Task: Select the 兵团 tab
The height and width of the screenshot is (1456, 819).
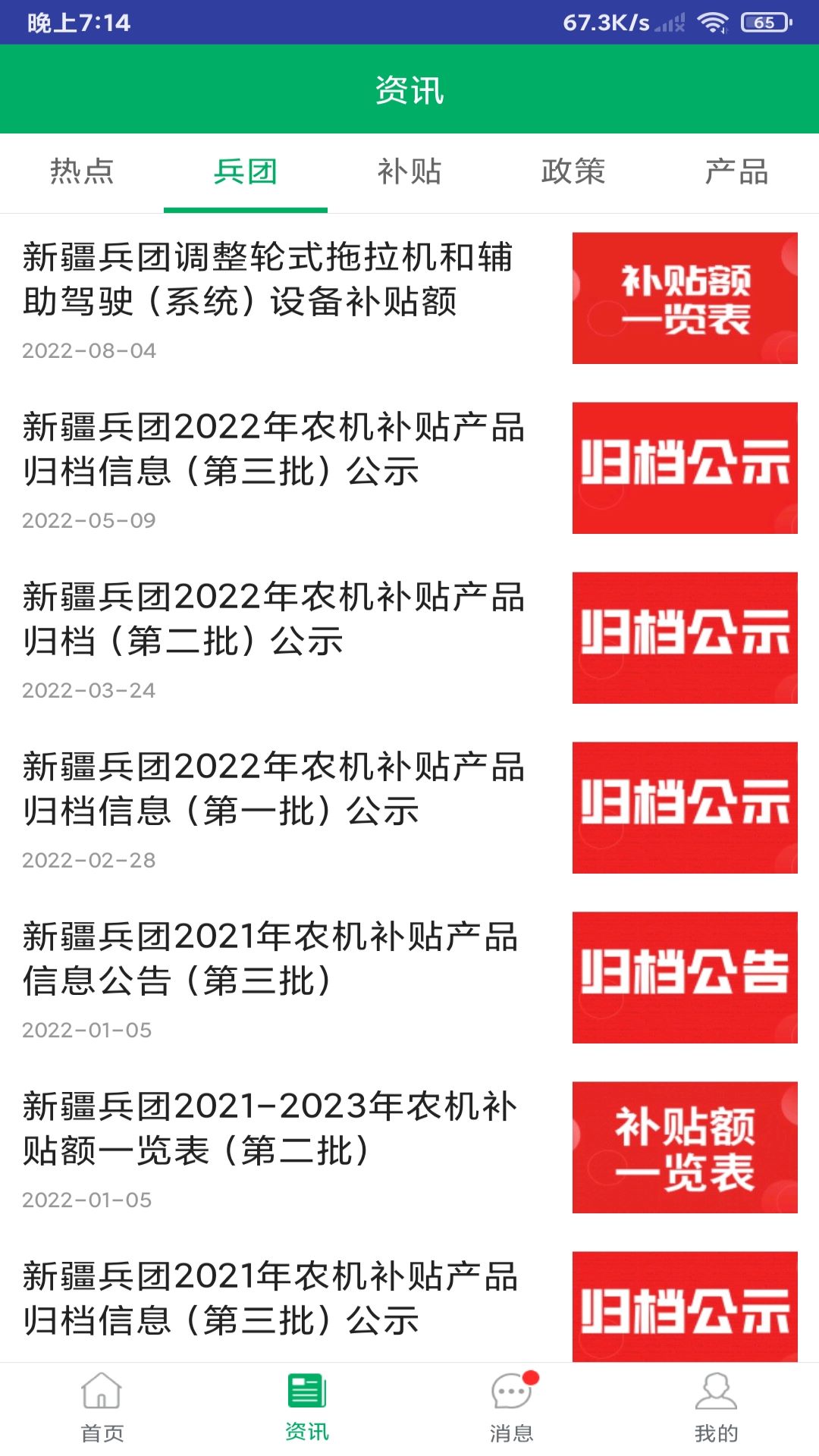Action: 247,173
